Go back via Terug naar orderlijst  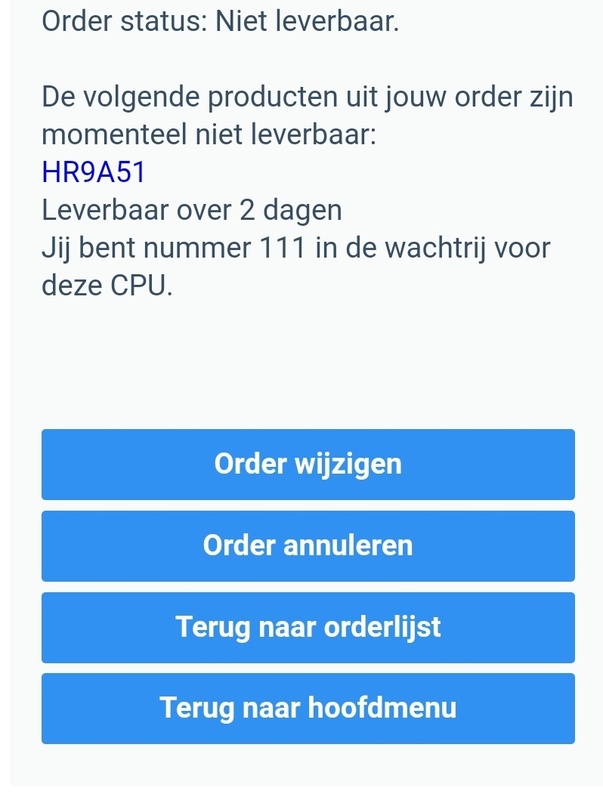pos(308,627)
